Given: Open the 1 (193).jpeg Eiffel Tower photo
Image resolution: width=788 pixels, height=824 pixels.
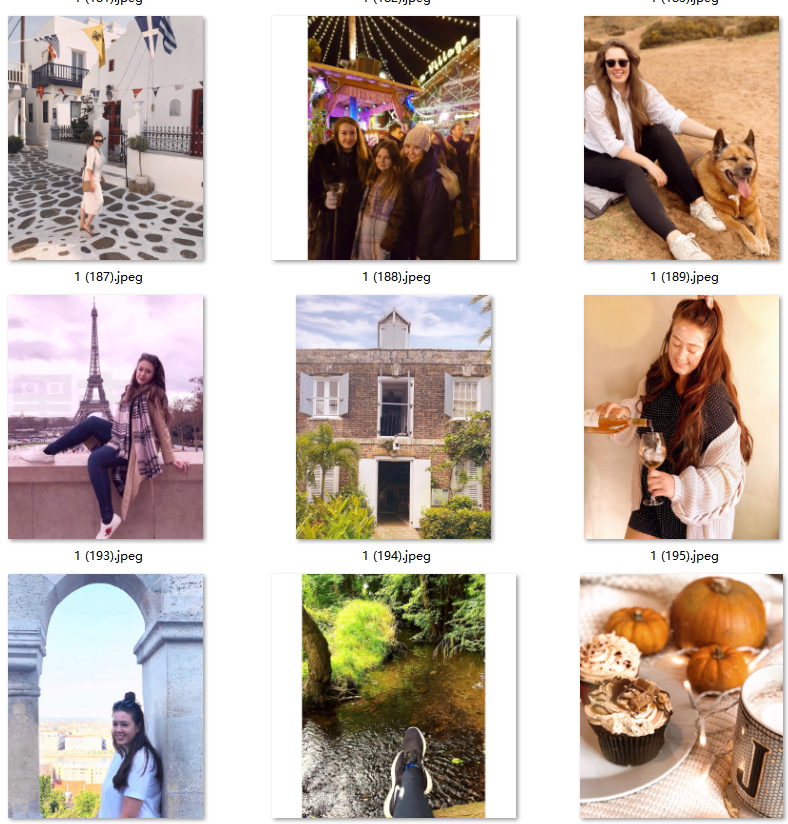Looking at the screenshot, I should 106,417.
